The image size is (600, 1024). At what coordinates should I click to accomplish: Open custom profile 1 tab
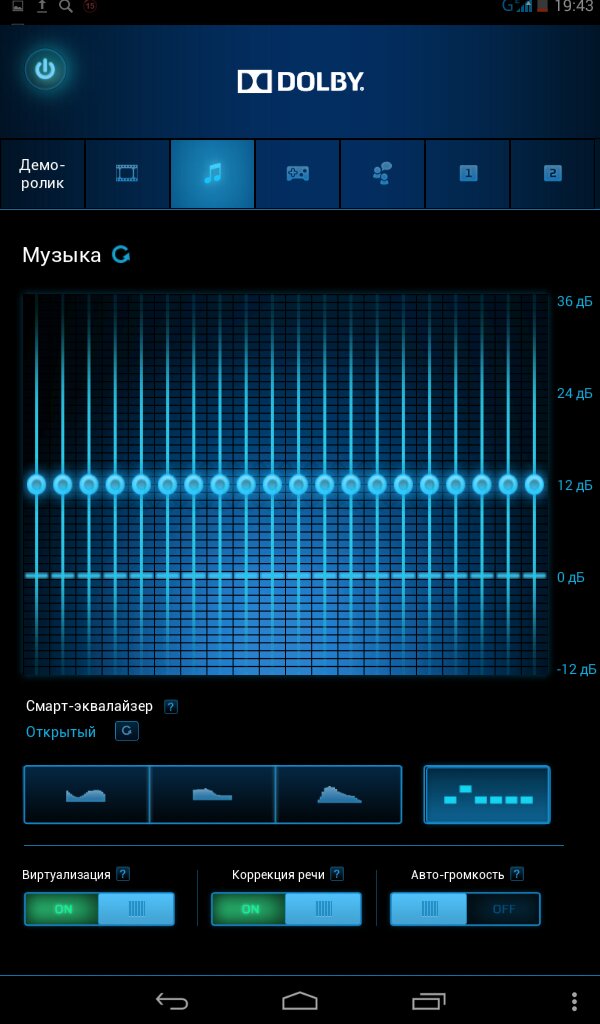tap(467, 174)
